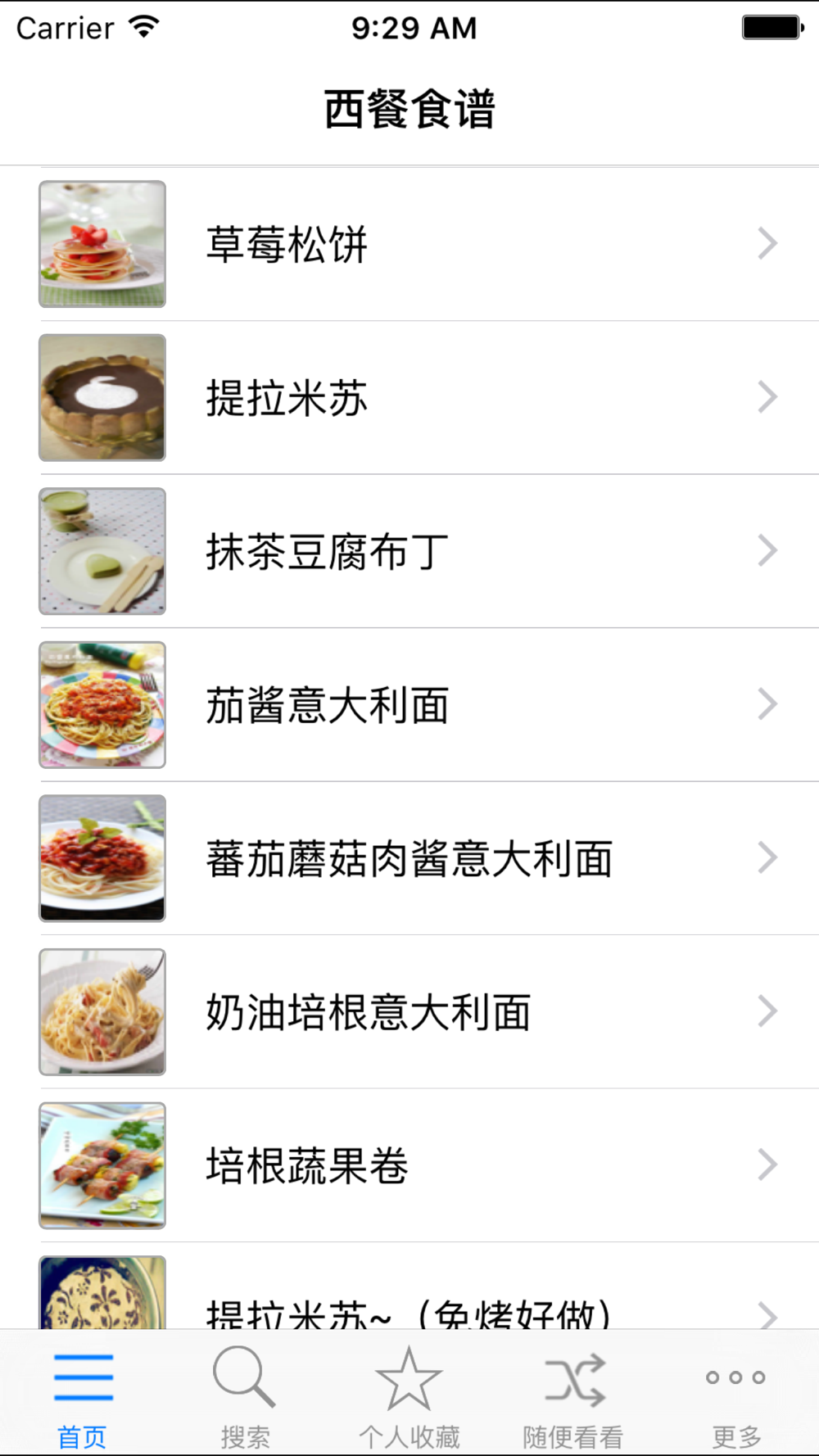The width and height of the screenshot is (819, 1456).
Task: Open the 随便看看 tab
Action: [x=573, y=1396]
